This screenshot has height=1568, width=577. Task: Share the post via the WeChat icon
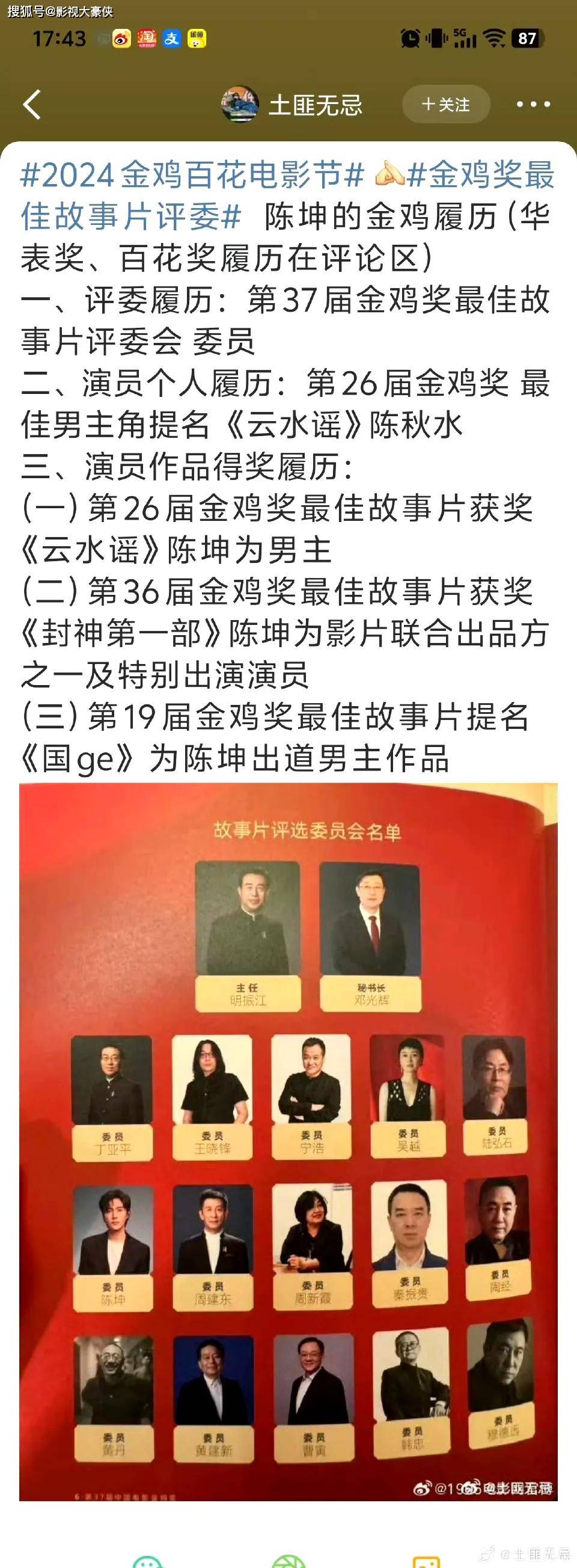148,1561
